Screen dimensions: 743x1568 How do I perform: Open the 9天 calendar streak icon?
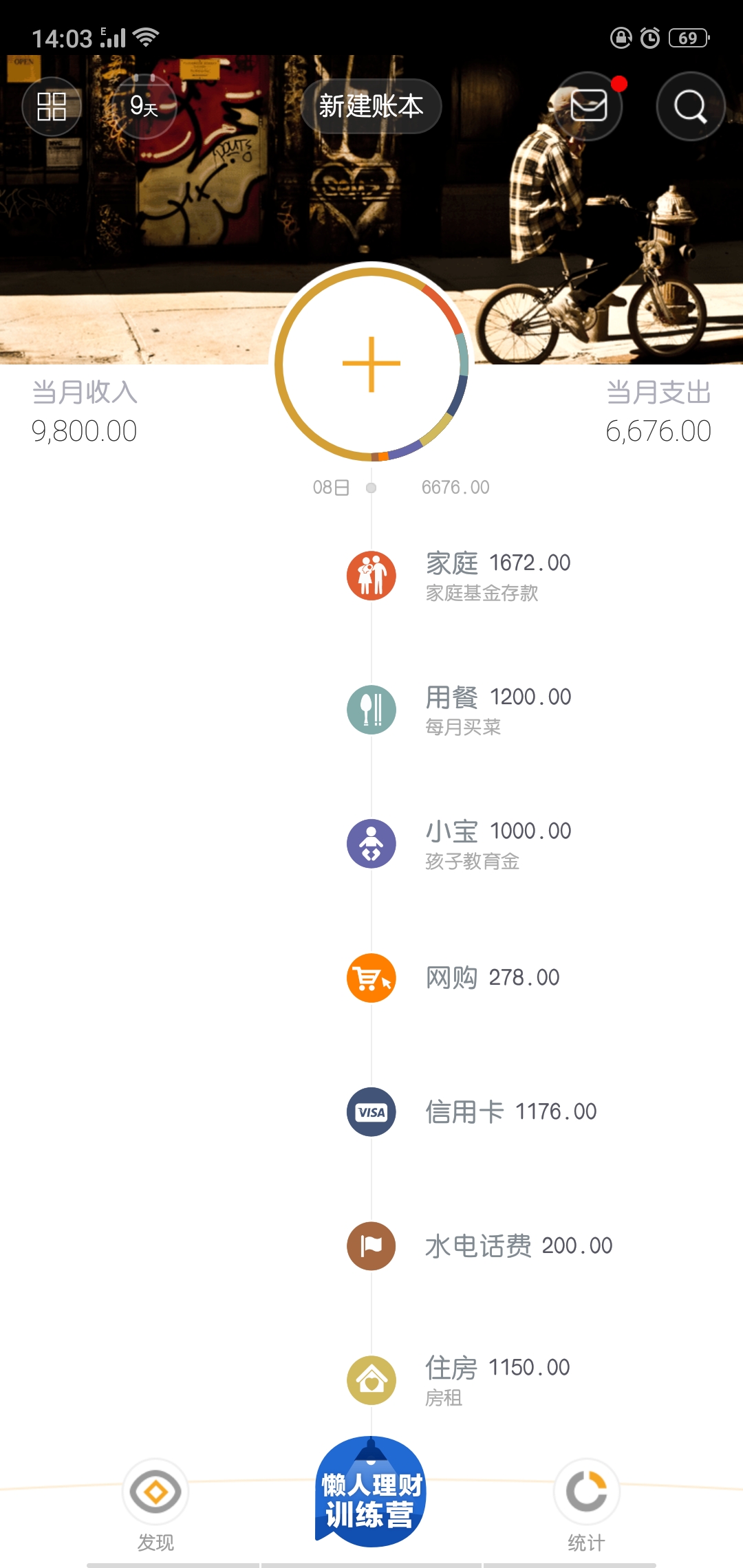(x=144, y=107)
